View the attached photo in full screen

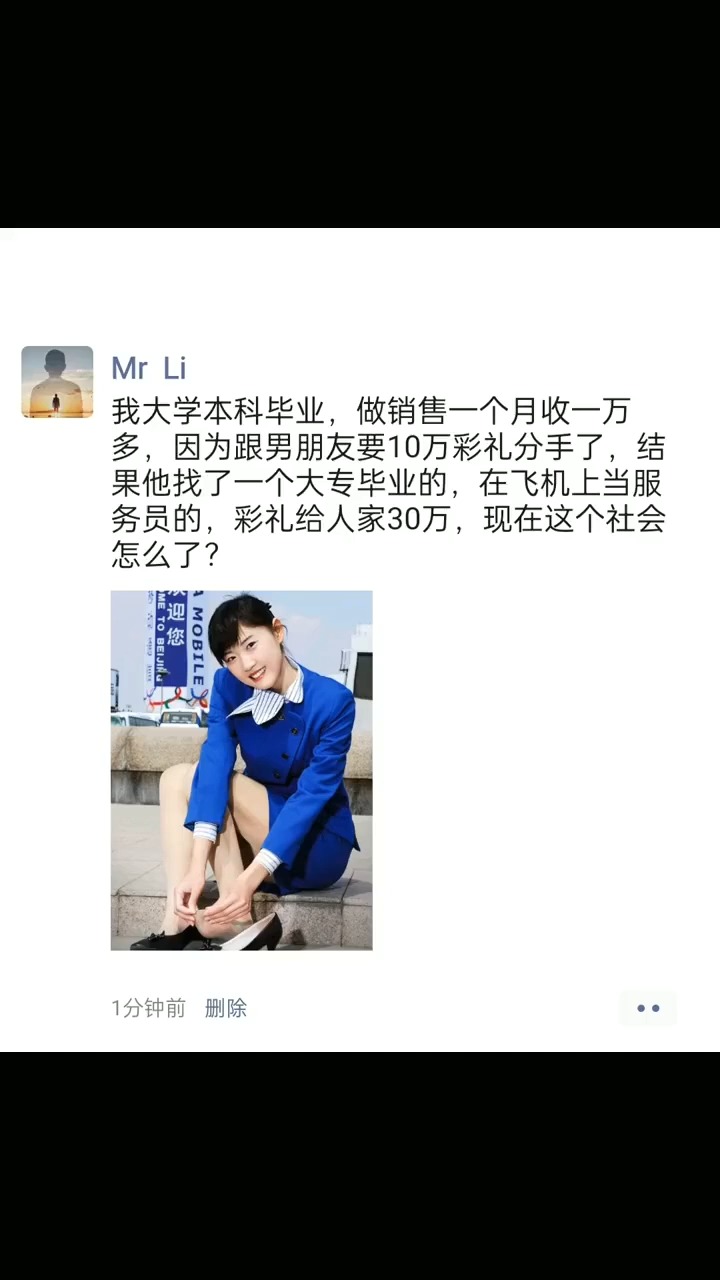[x=241, y=770]
